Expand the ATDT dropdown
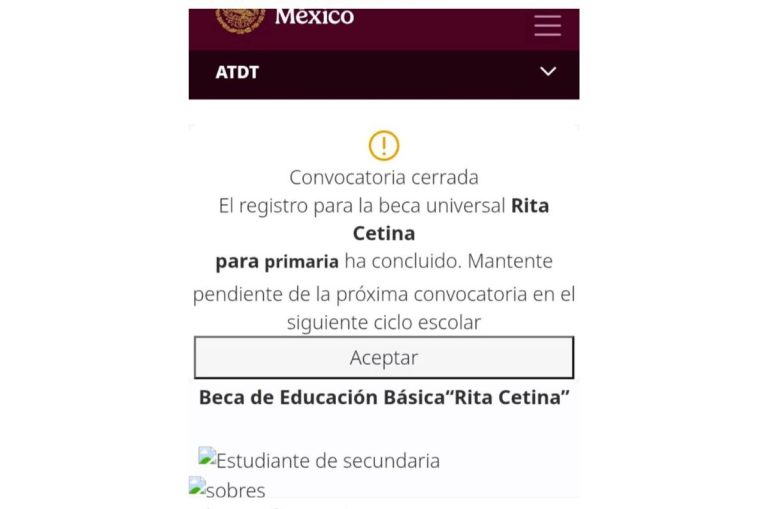 (x=547, y=72)
